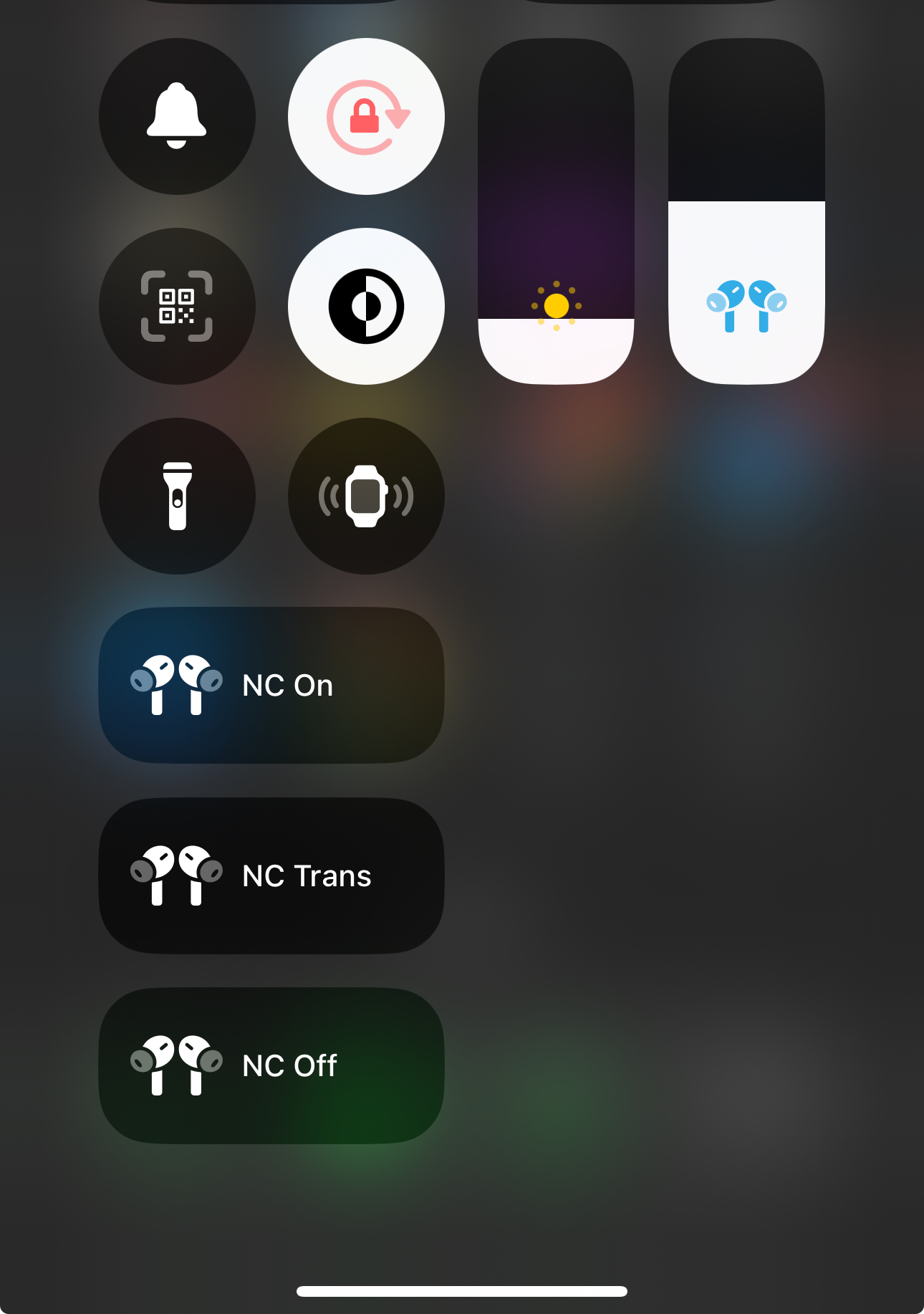Run the NC On shortcut
The height and width of the screenshot is (1314, 924).
click(271, 685)
